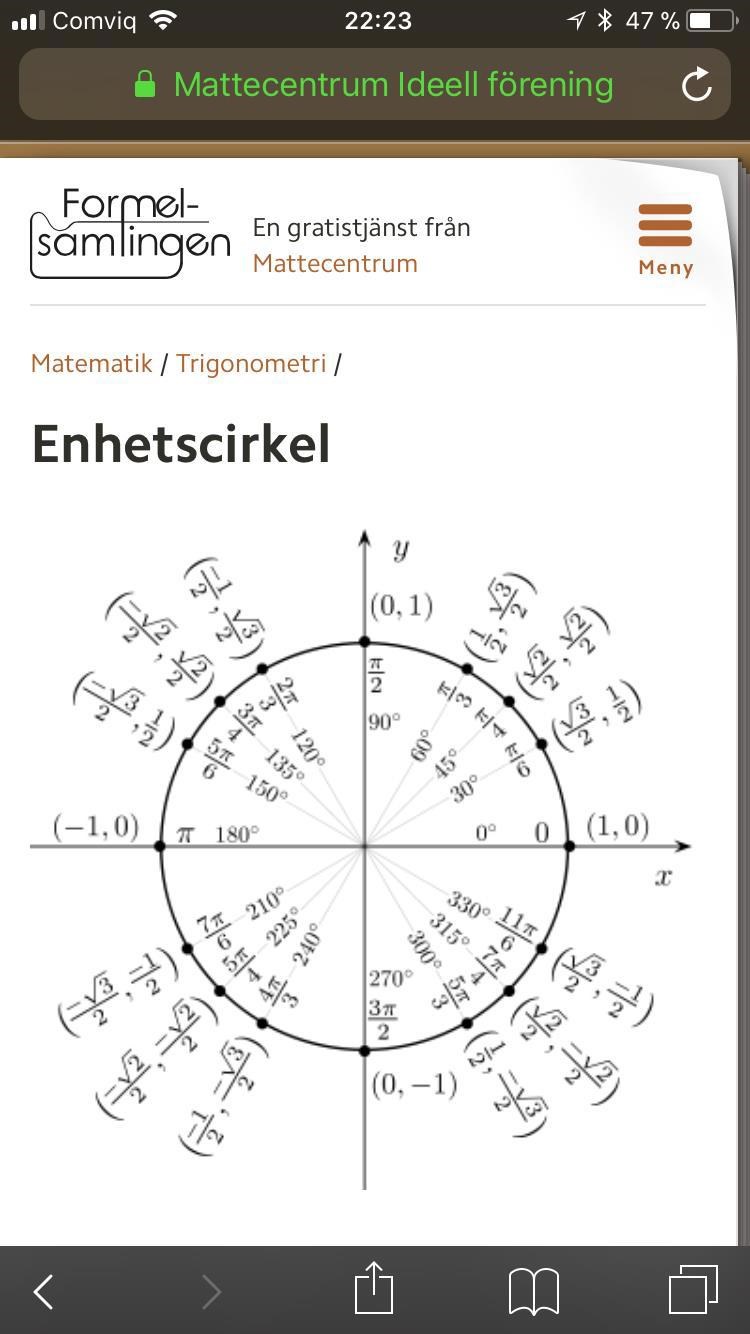
Task: Follow the Mattecentrum link
Action: tap(335, 264)
